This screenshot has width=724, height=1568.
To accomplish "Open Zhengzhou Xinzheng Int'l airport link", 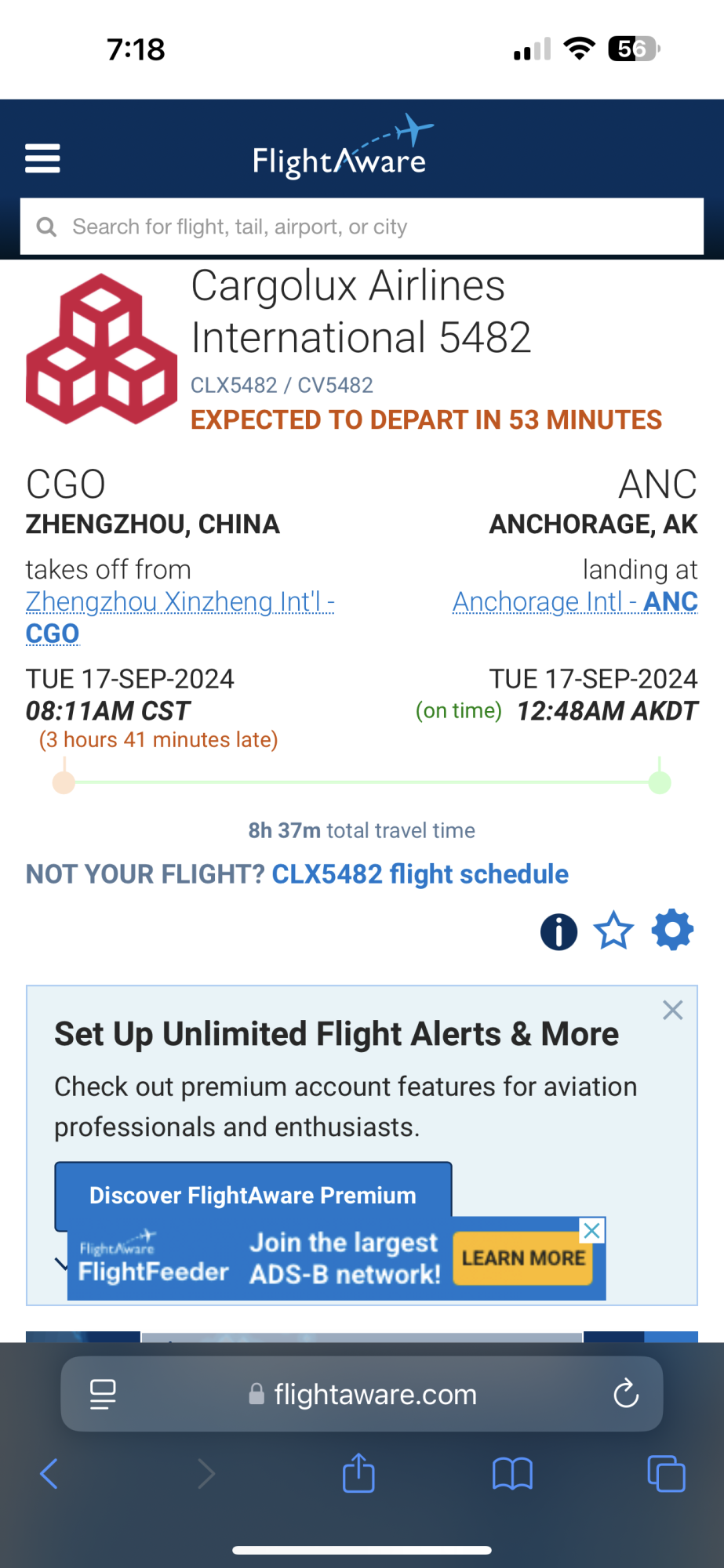I will (180, 602).
